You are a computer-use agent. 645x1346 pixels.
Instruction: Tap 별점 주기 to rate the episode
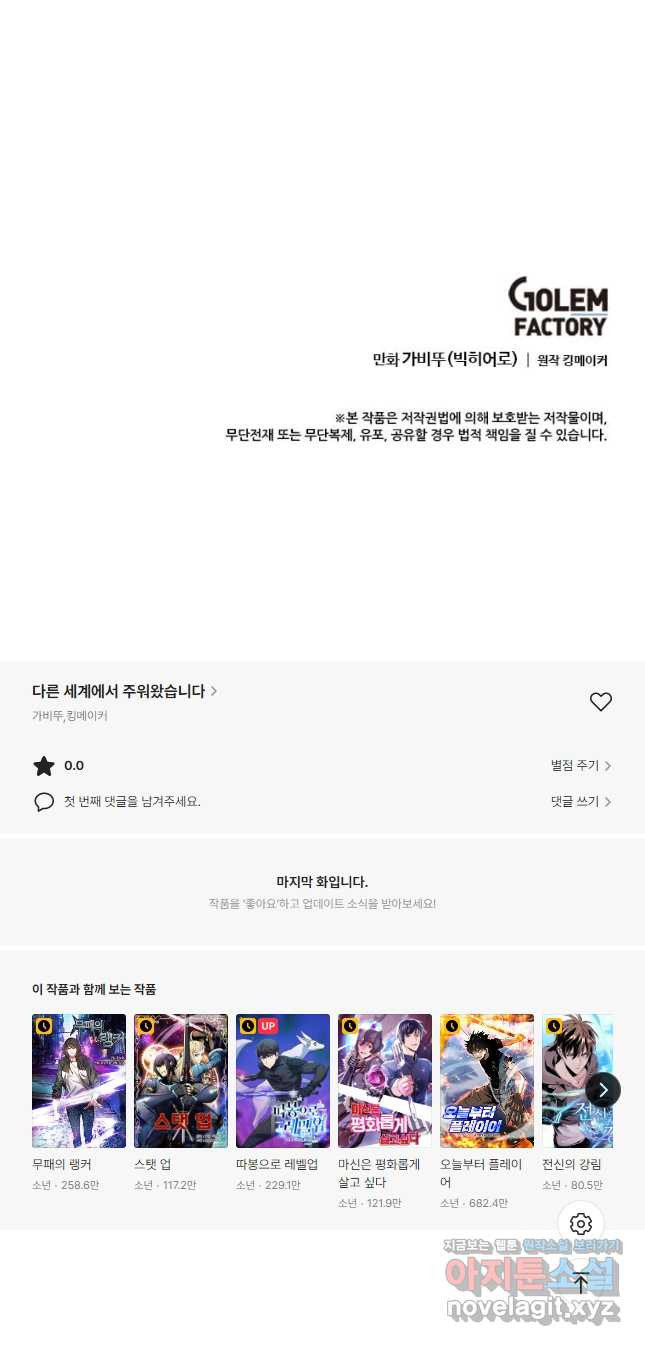point(580,766)
